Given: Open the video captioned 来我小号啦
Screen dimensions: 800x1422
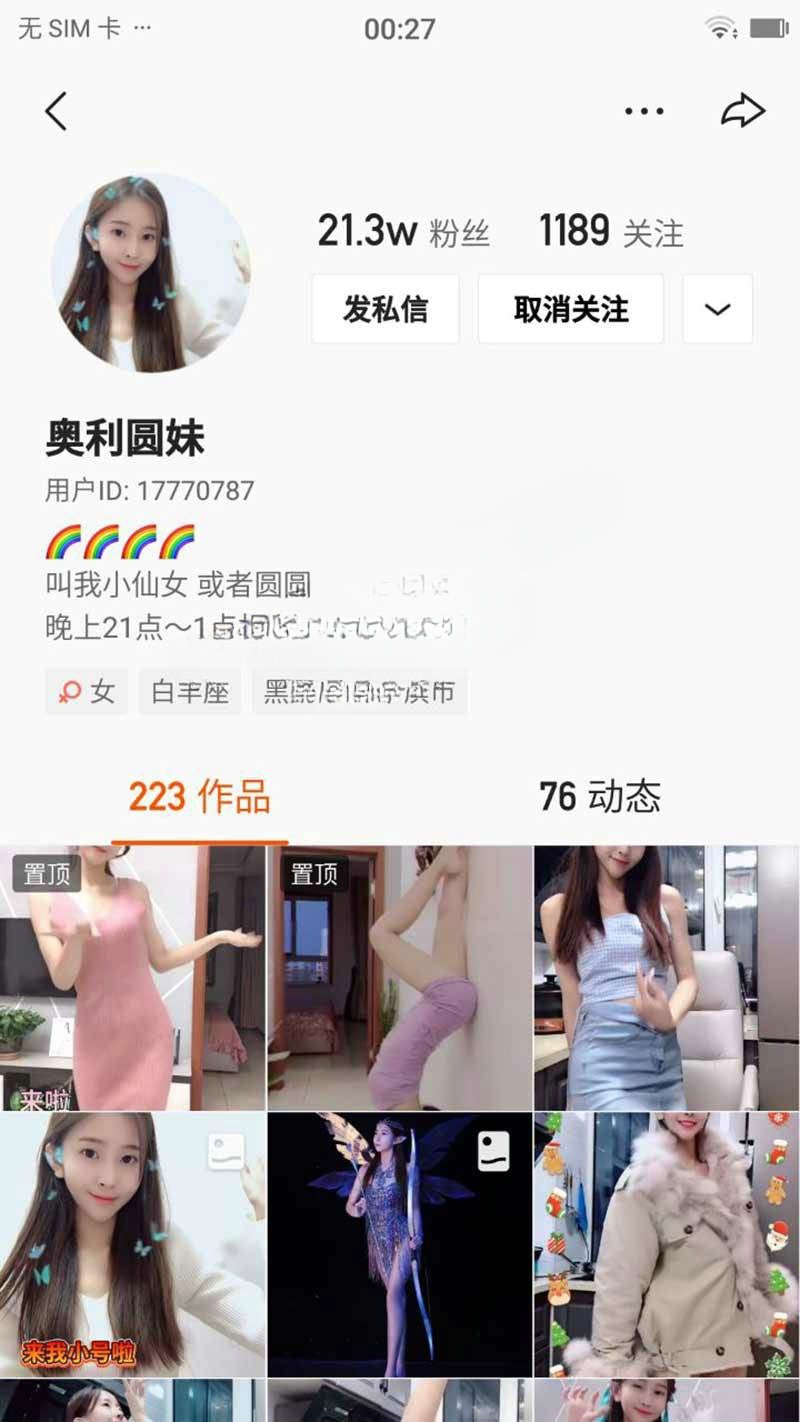Looking at the screenshot, I should click(x=132, y=1245).
